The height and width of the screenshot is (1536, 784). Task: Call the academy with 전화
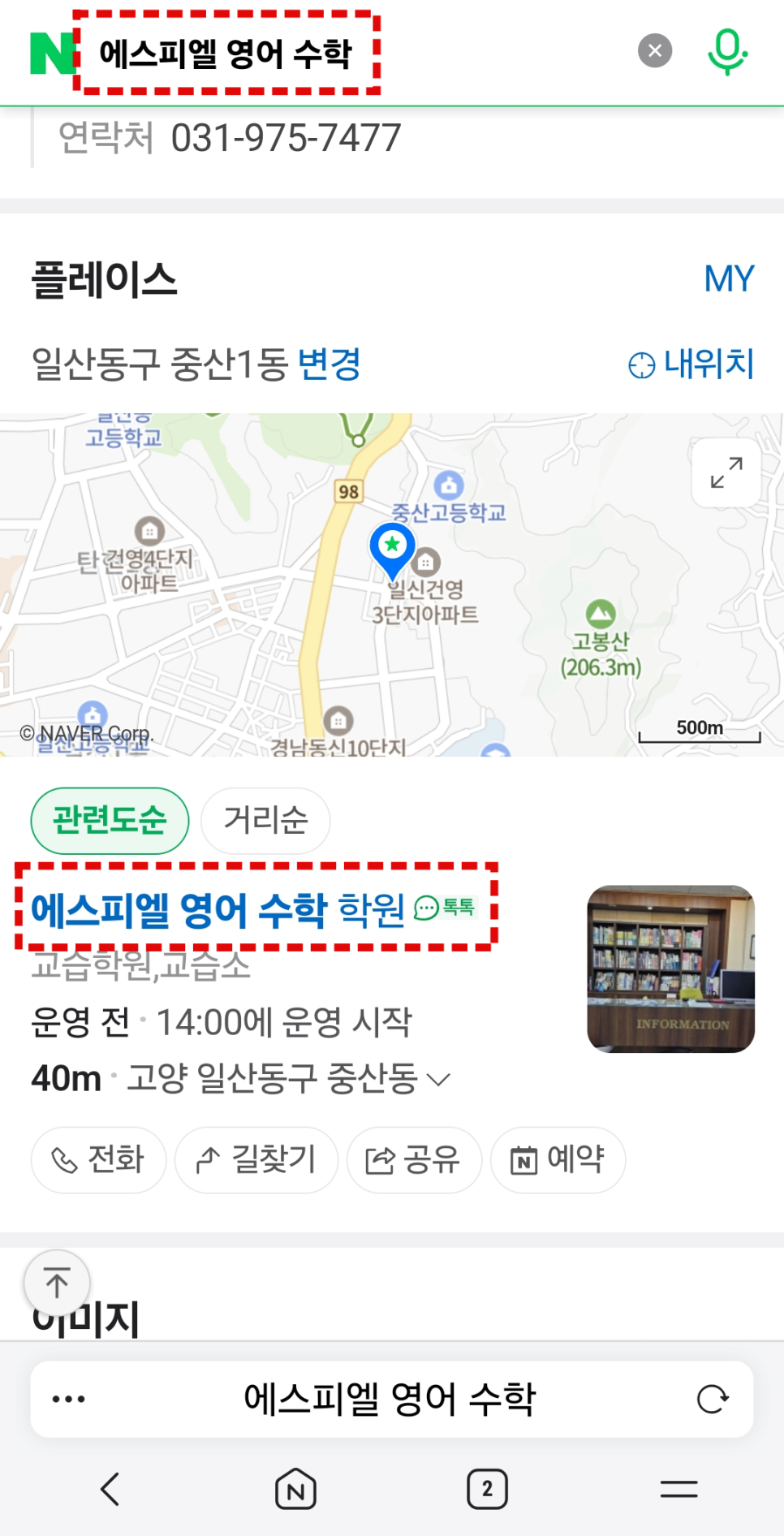(x=98, y=1159)
